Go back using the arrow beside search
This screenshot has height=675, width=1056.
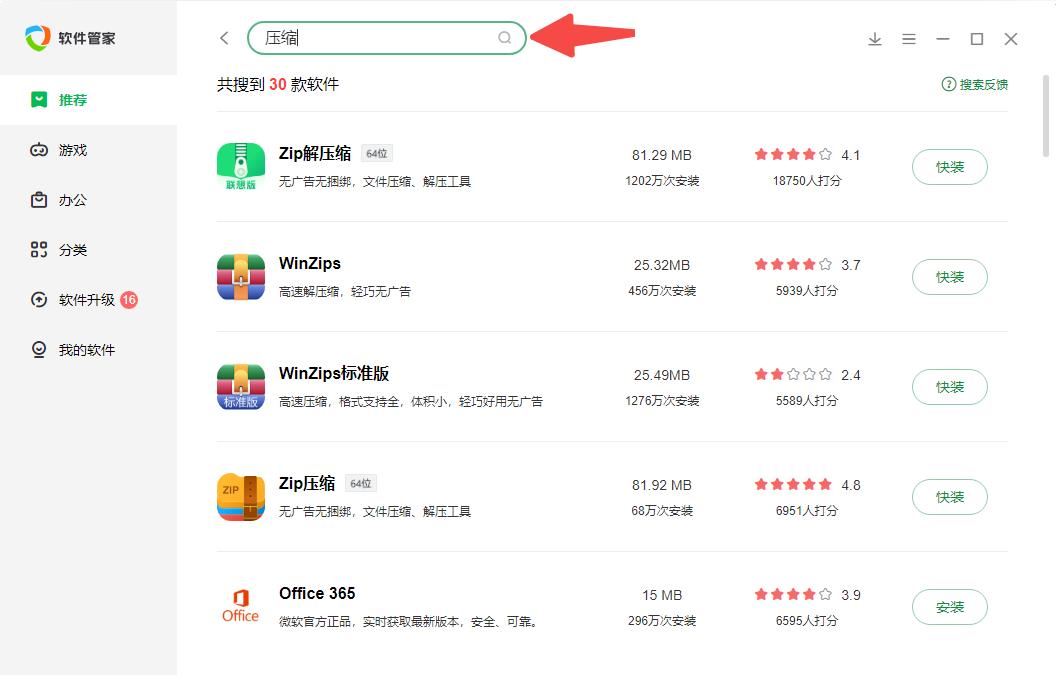click(224, 38)
